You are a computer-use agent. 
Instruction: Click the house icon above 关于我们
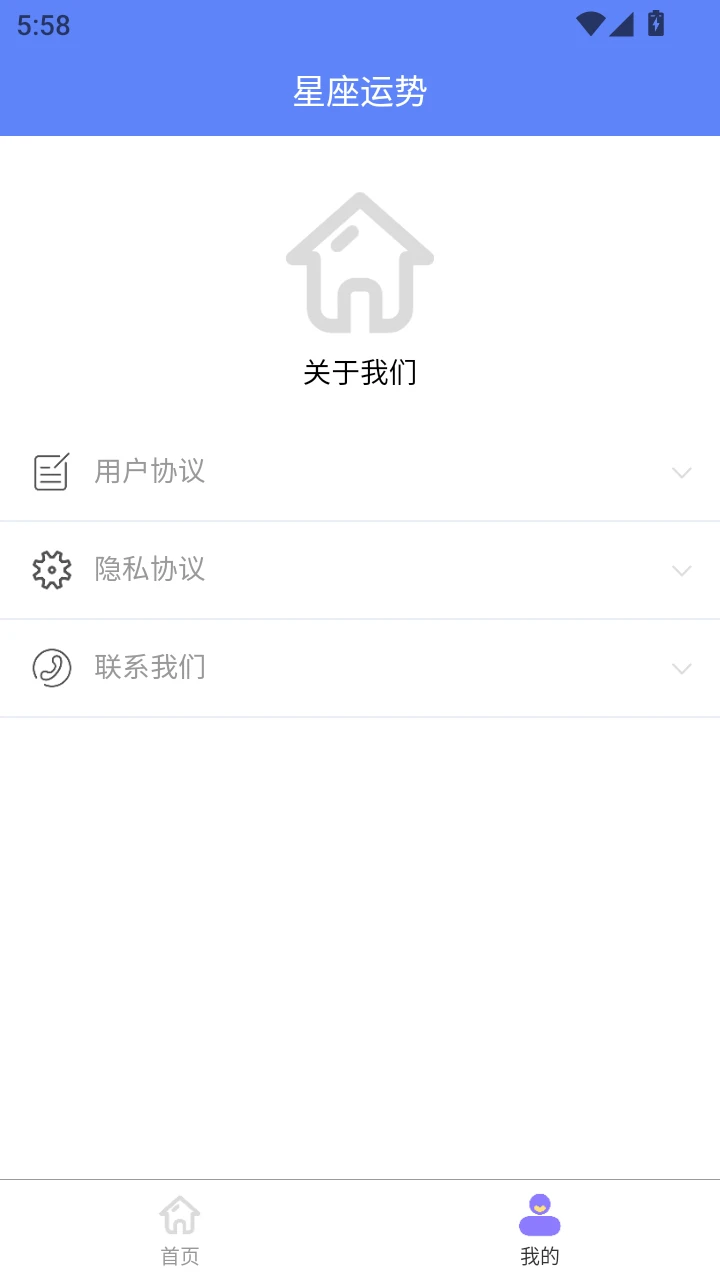tap(360, 260)
